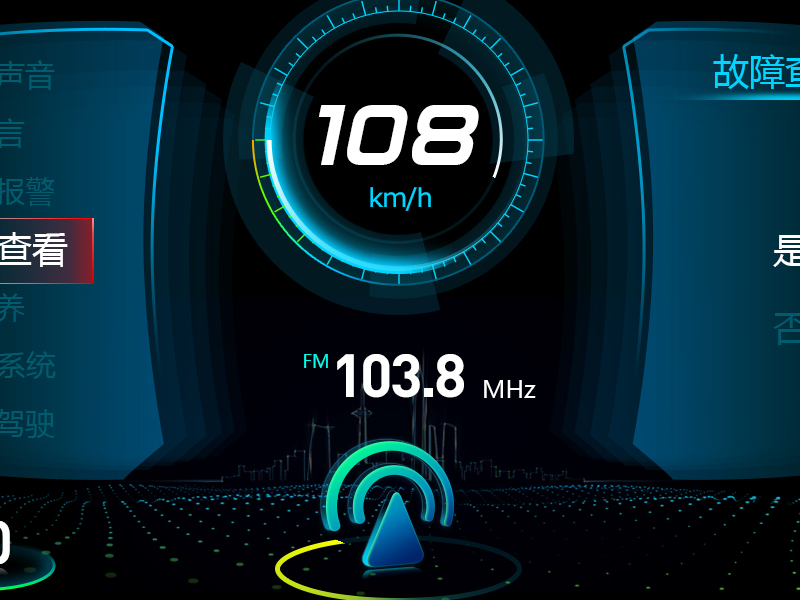Select the 报警 menu item
The image size is (800, 600).
click(27, 190)
